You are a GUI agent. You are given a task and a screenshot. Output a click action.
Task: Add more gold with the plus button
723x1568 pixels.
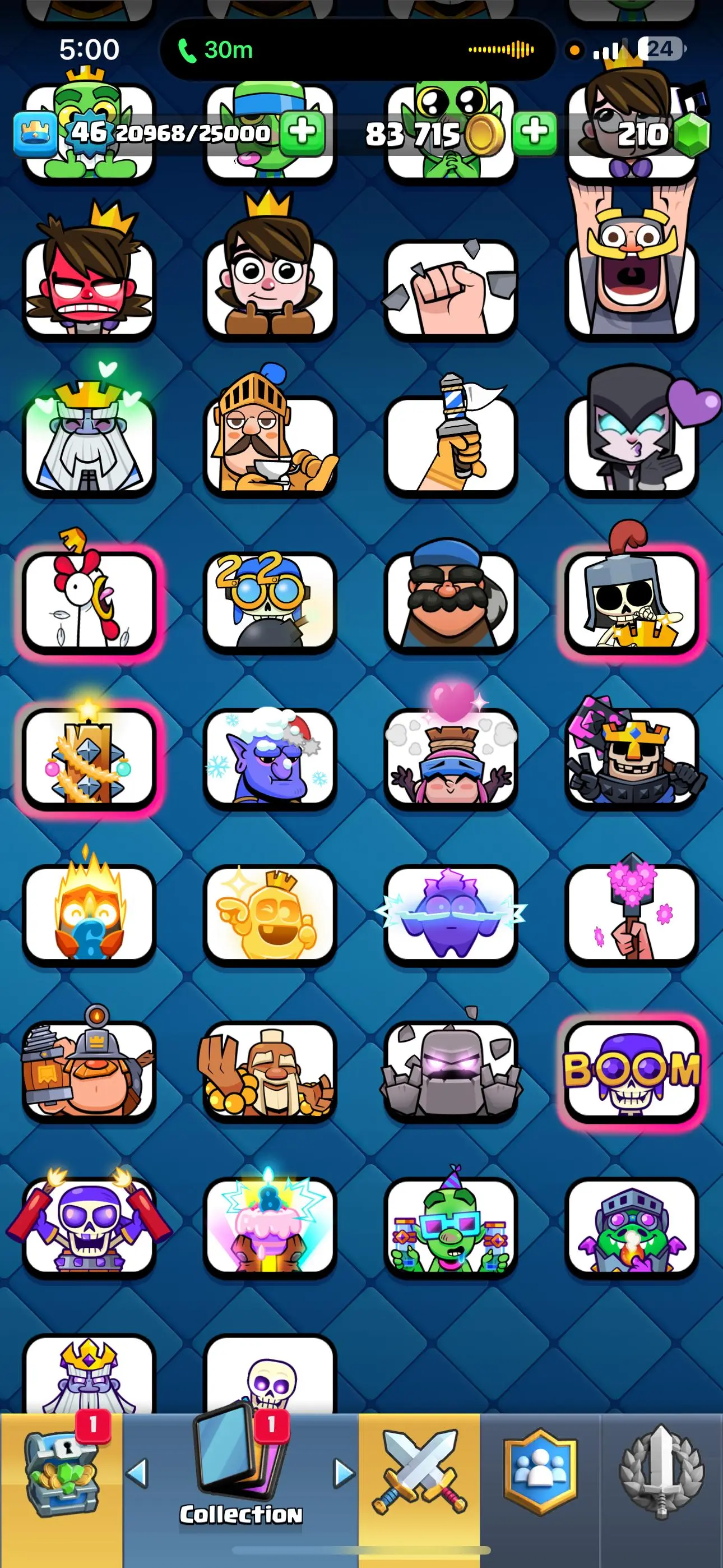click(x=534, y=133)
